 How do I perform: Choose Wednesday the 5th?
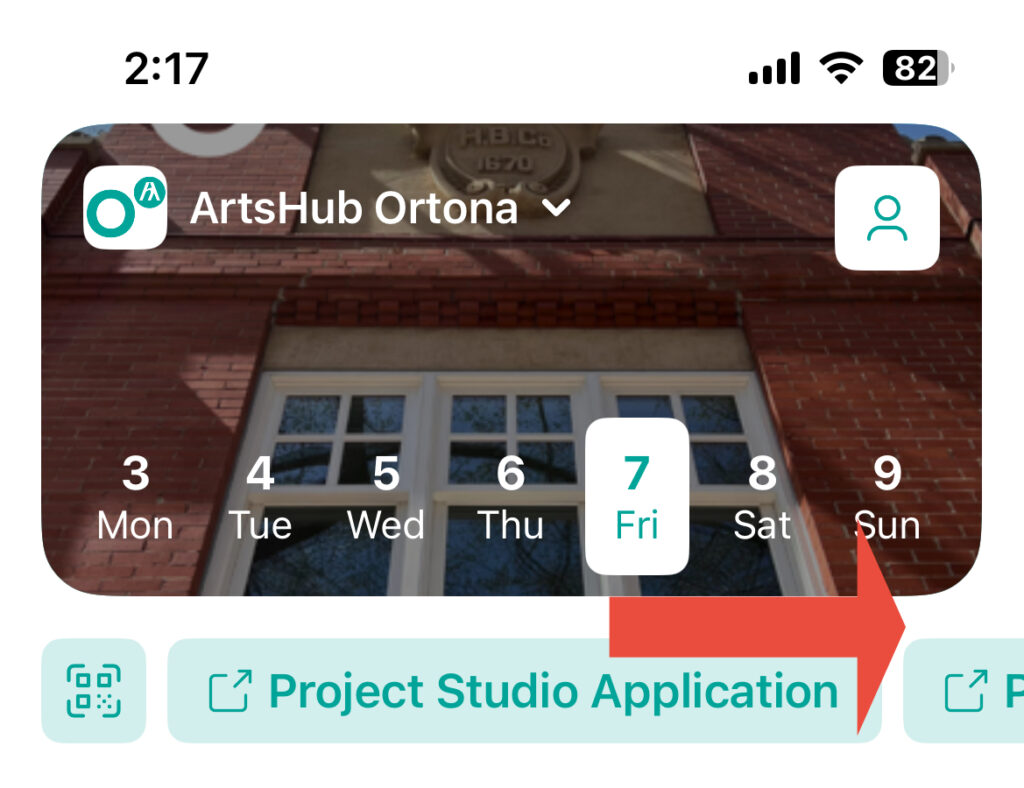[386, 497]
